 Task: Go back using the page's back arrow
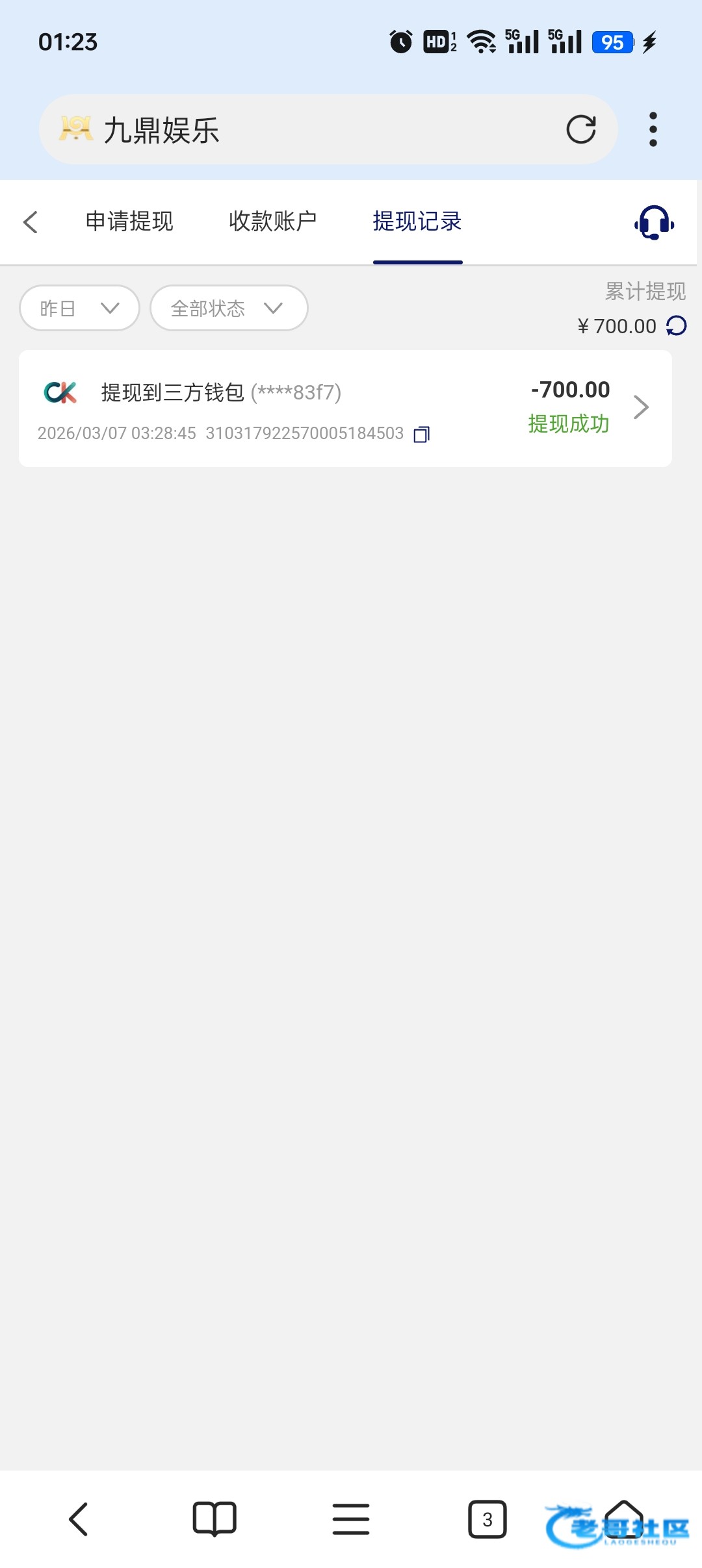[31, 222]
